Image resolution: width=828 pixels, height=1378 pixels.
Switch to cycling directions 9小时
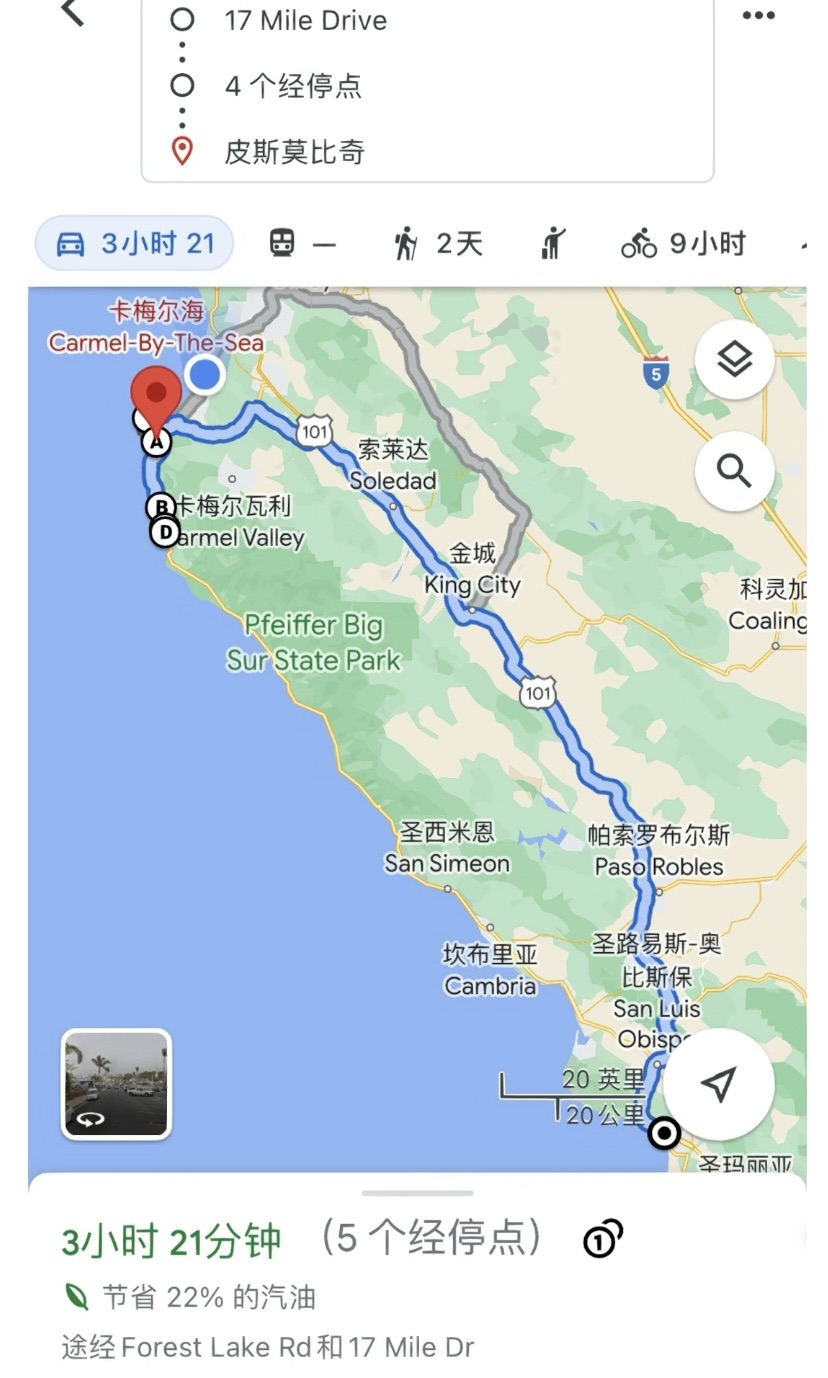(x=683, y=244)
